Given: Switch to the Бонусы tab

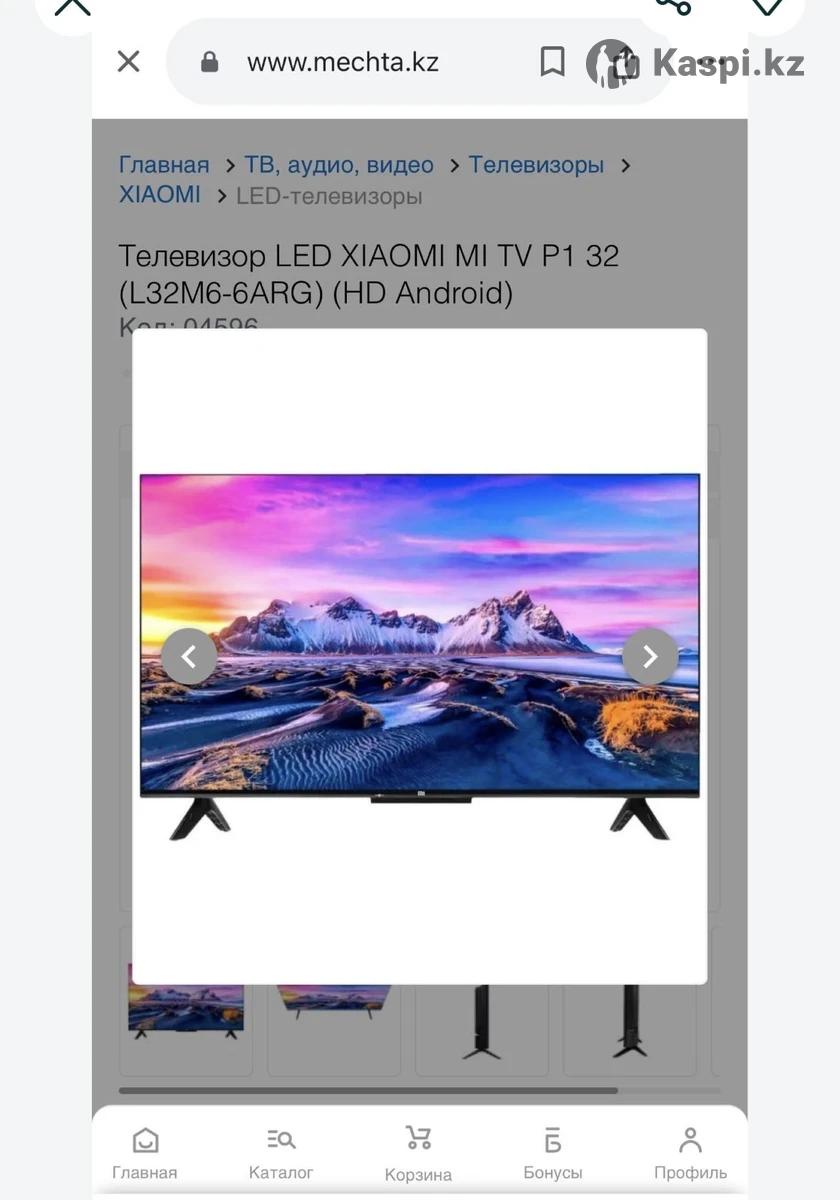Looking at the screenshot, I should (x=552, y=1153).
